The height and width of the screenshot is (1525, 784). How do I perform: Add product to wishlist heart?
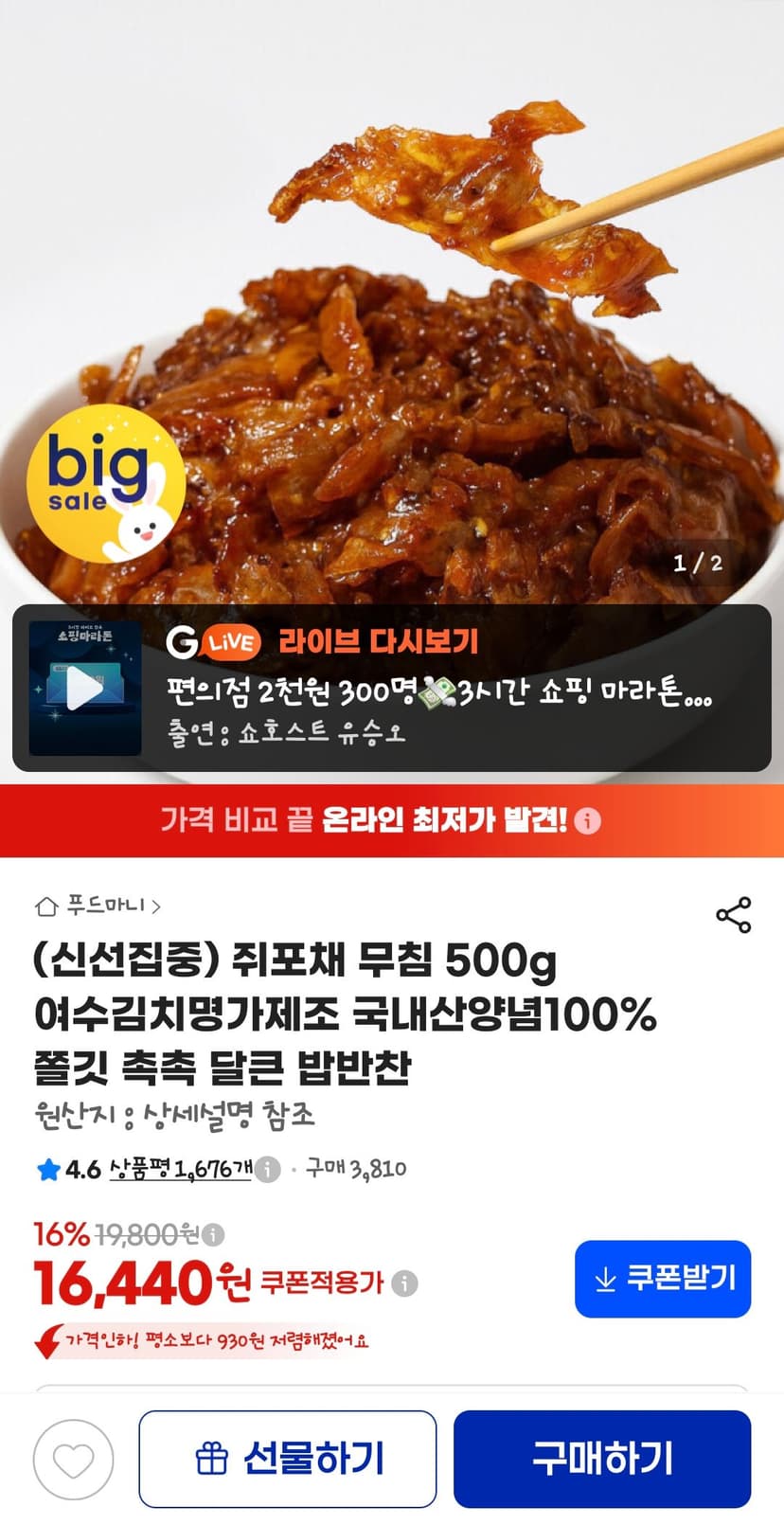tap(73, 1460)
